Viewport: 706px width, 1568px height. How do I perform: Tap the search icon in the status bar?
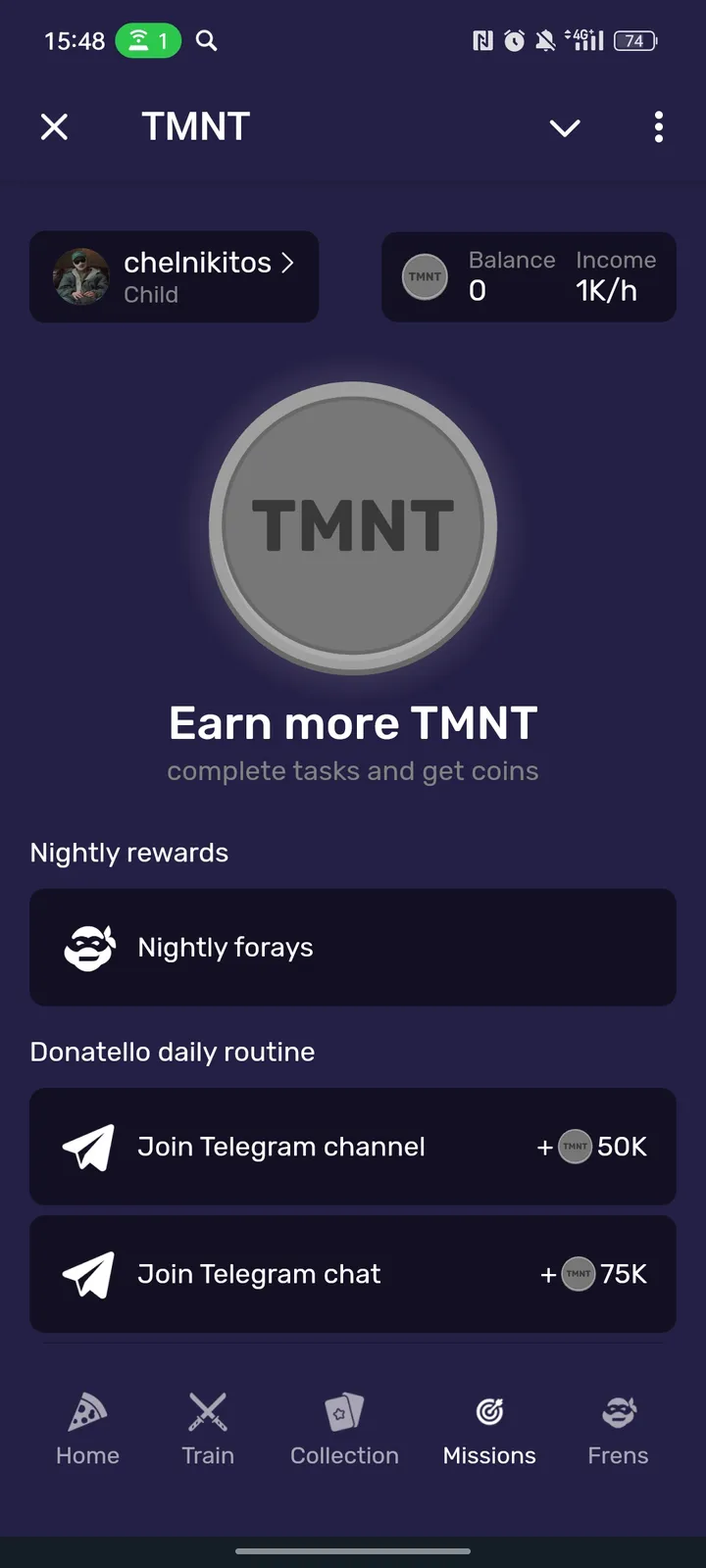206,41
